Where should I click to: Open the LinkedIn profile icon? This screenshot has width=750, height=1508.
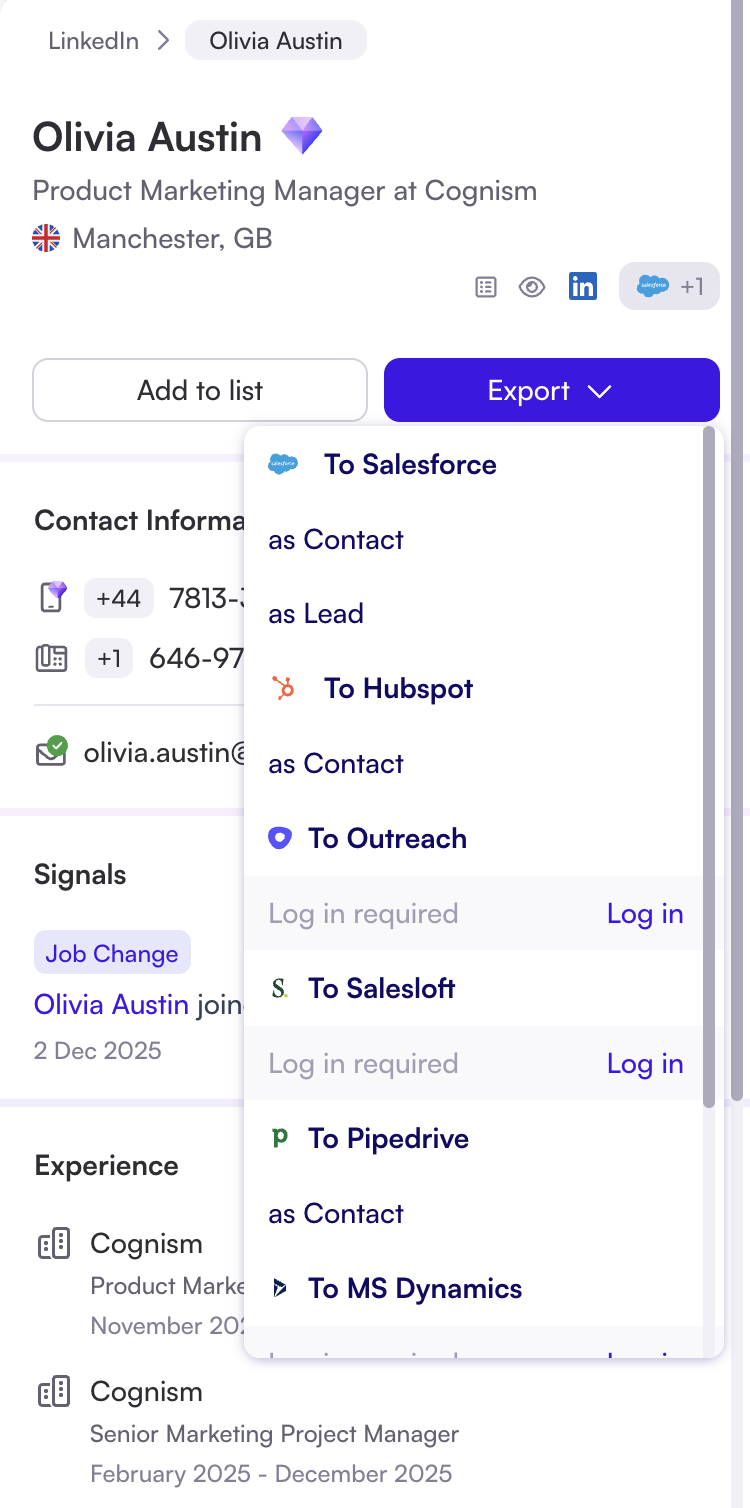click(x=582, y=287)
